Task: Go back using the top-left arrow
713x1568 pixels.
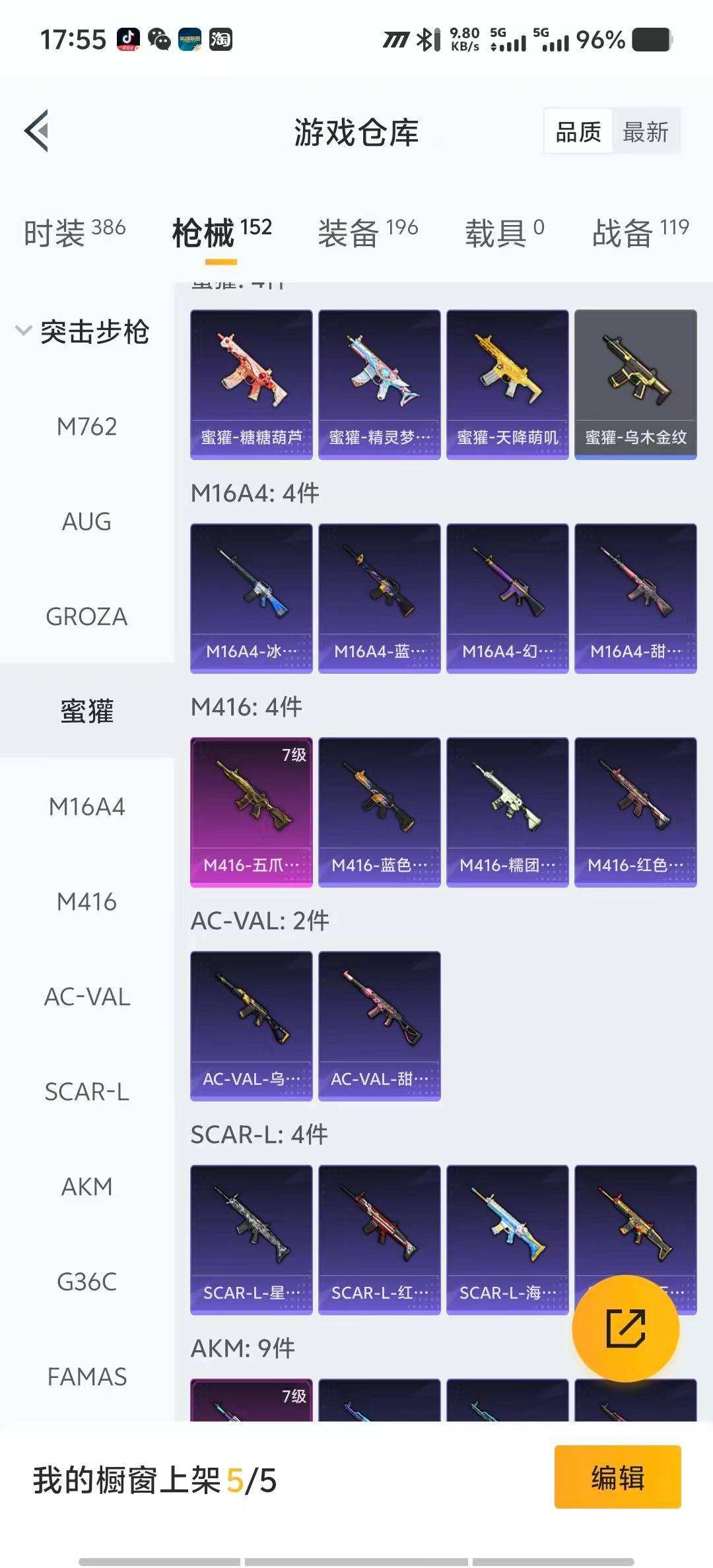Action: (x=37, y=131)
